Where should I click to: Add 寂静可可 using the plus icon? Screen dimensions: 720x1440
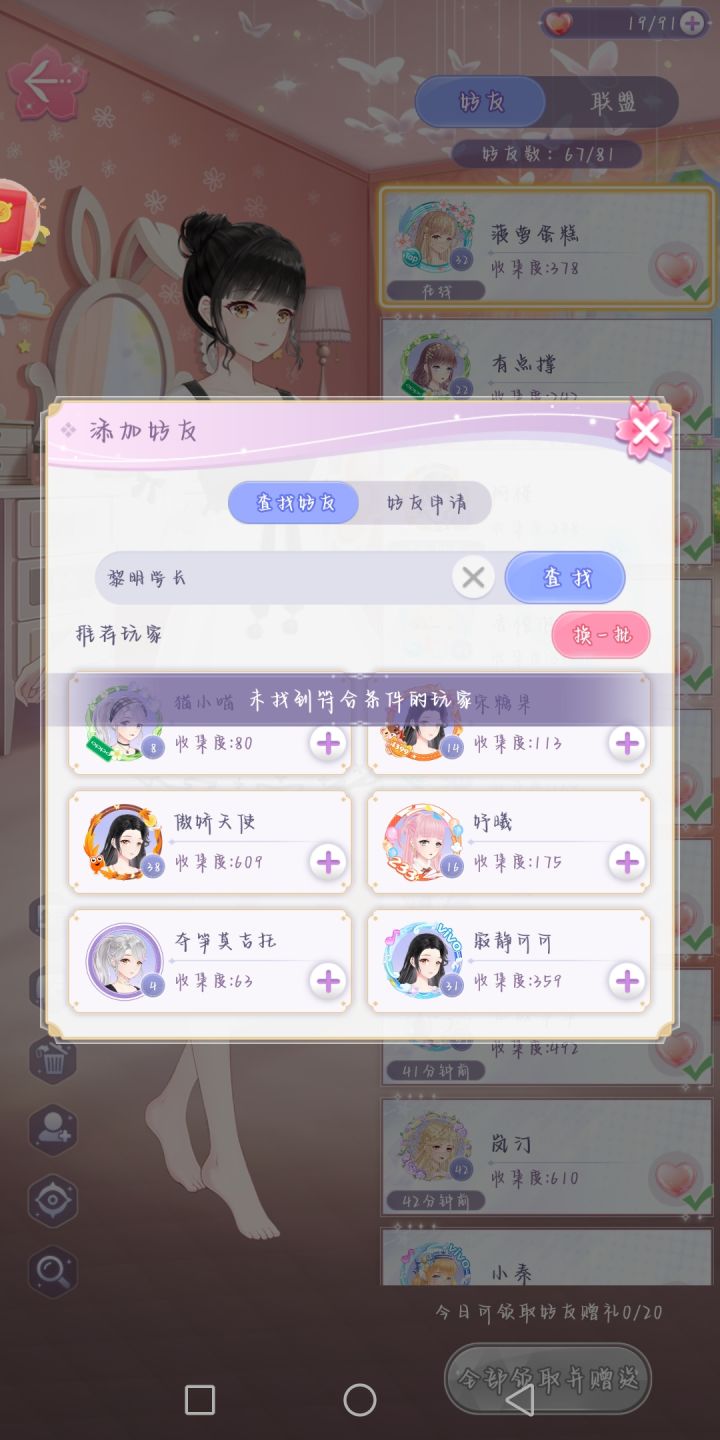626,982
